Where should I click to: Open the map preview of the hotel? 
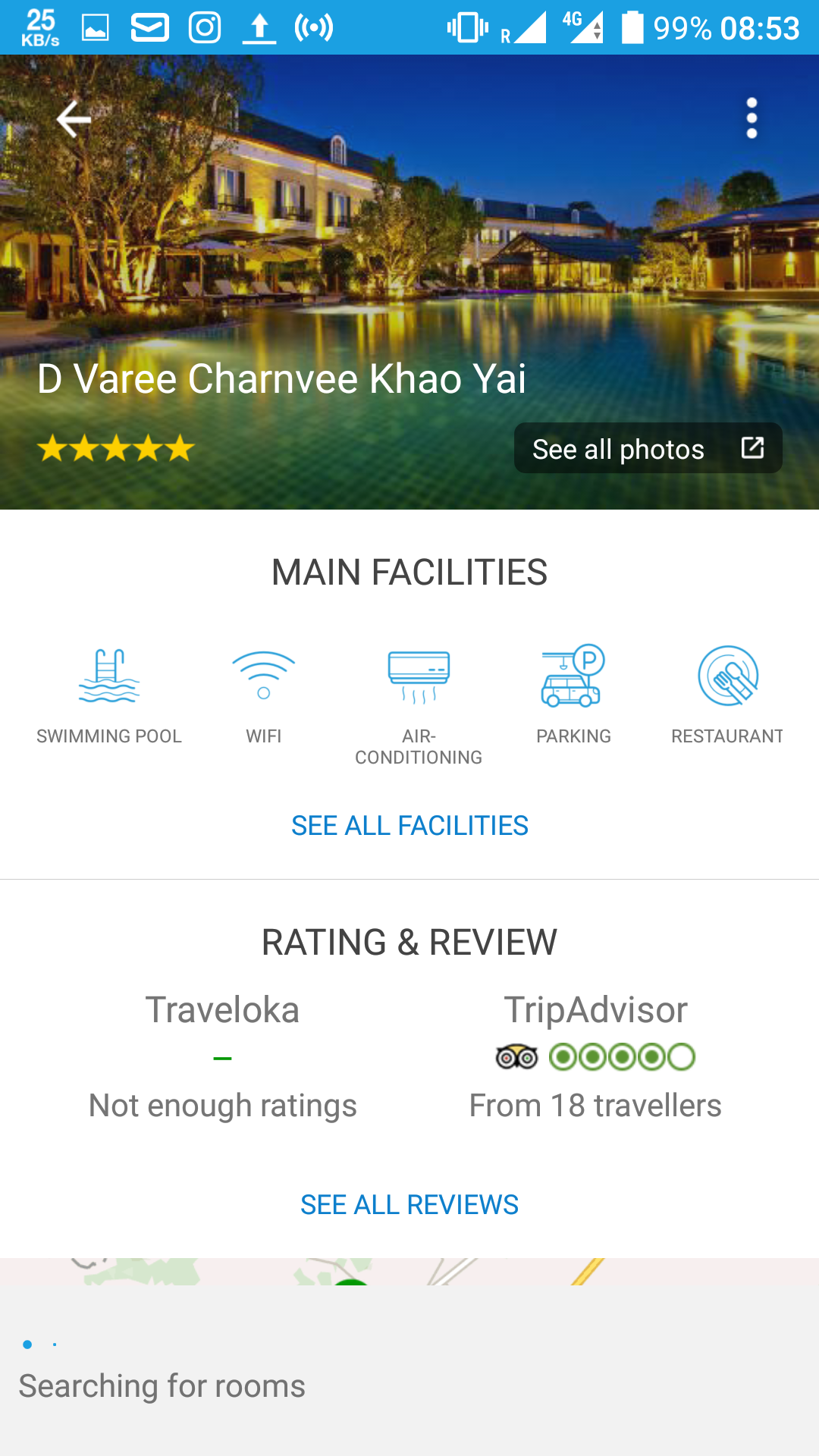click(x=409, y=1272)
